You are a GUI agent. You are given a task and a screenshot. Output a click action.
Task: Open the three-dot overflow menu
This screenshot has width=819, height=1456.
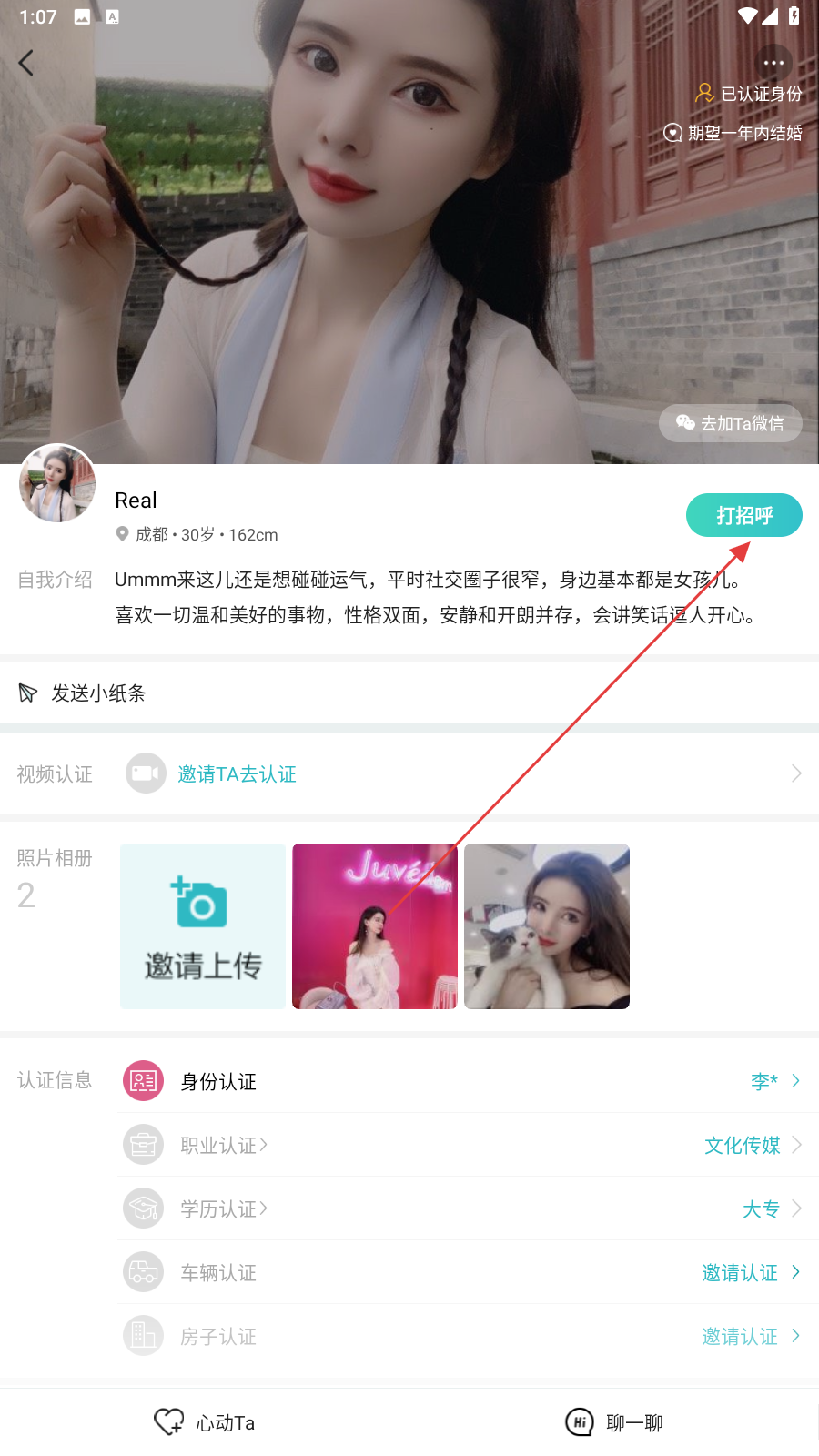point(773,63)
